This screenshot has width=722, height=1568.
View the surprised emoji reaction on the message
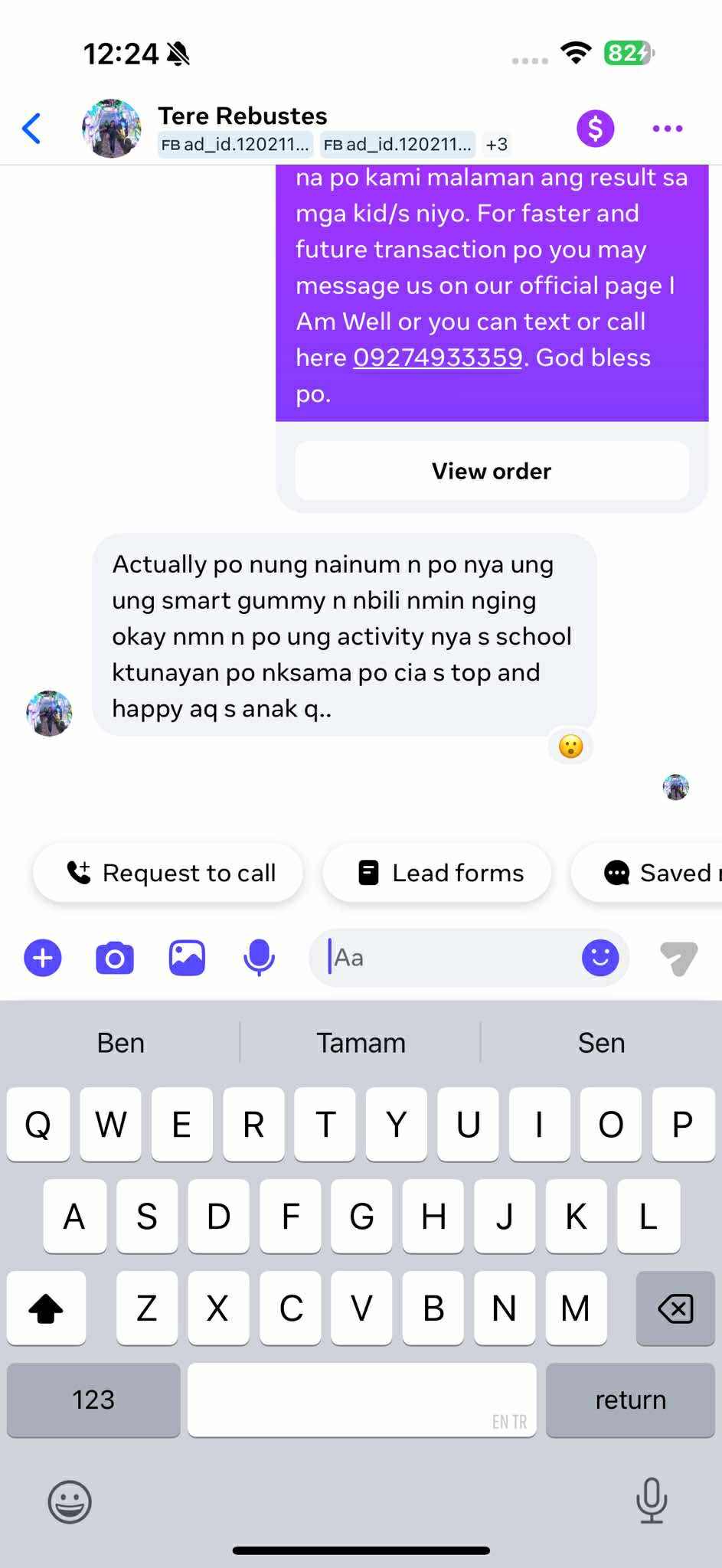tap(570, 746)
